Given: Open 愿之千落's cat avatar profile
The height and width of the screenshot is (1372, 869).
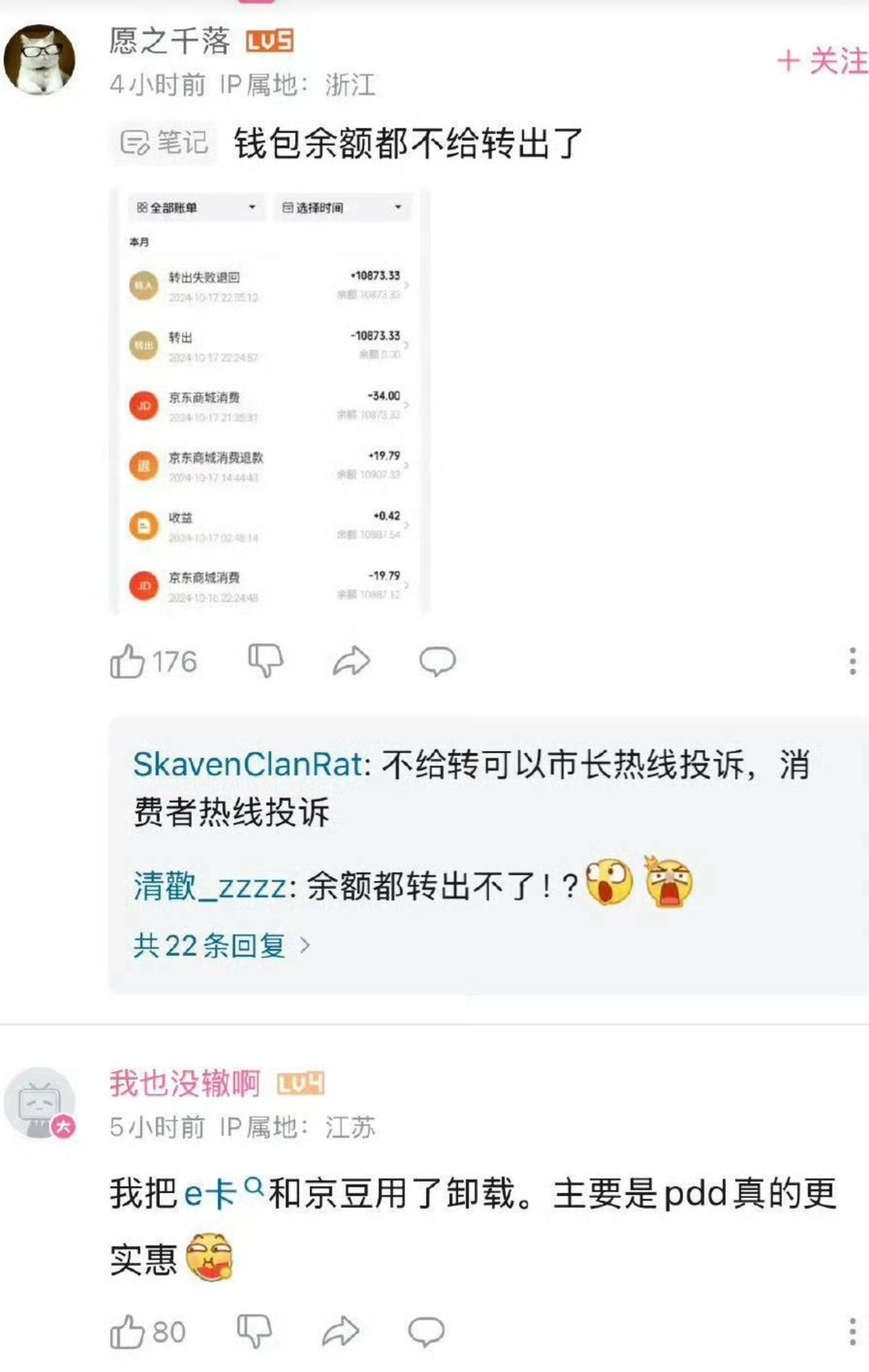Looking at the screenshot, I should click(x=40, y=60).
